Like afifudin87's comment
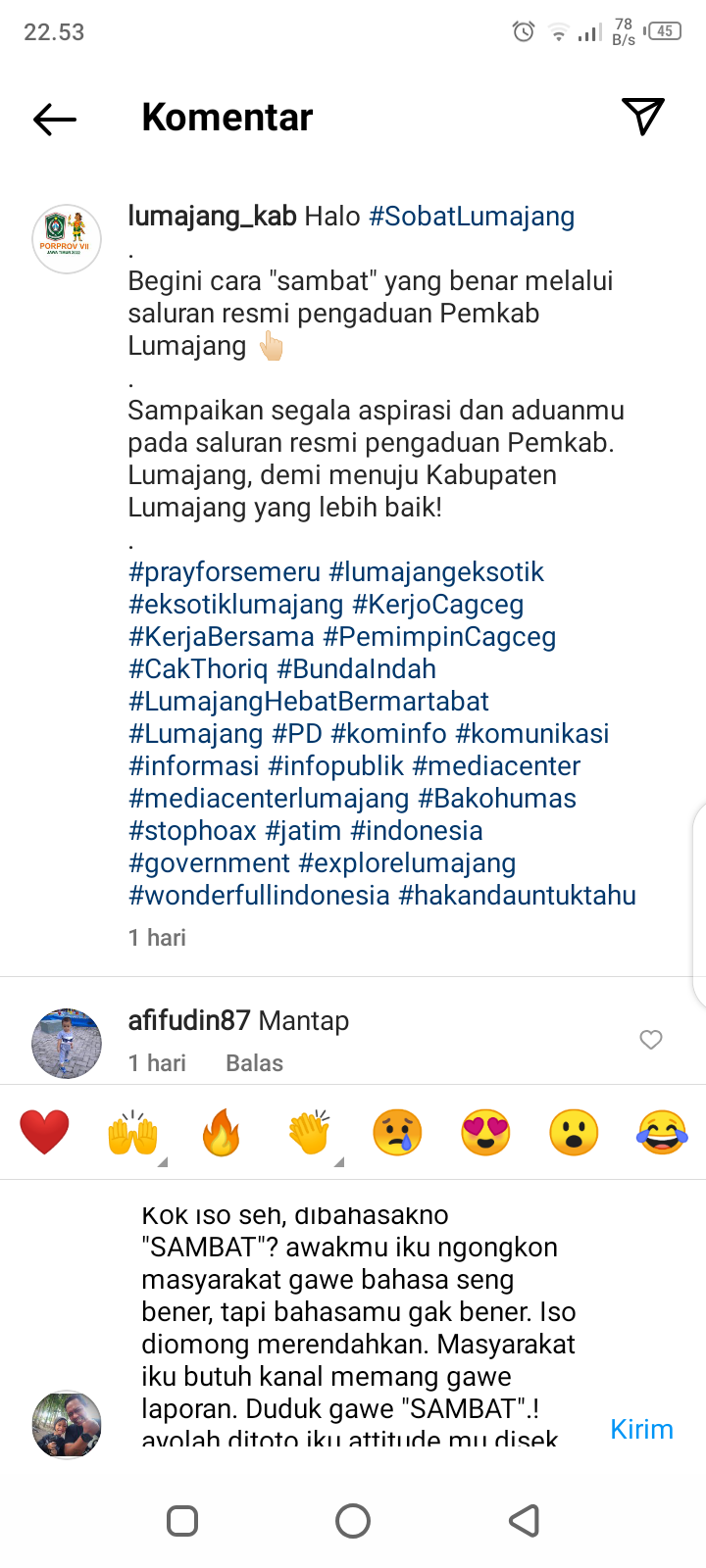Viewport: 706px width, 1568px height. pyautogui.click(x=651, y=1040)
